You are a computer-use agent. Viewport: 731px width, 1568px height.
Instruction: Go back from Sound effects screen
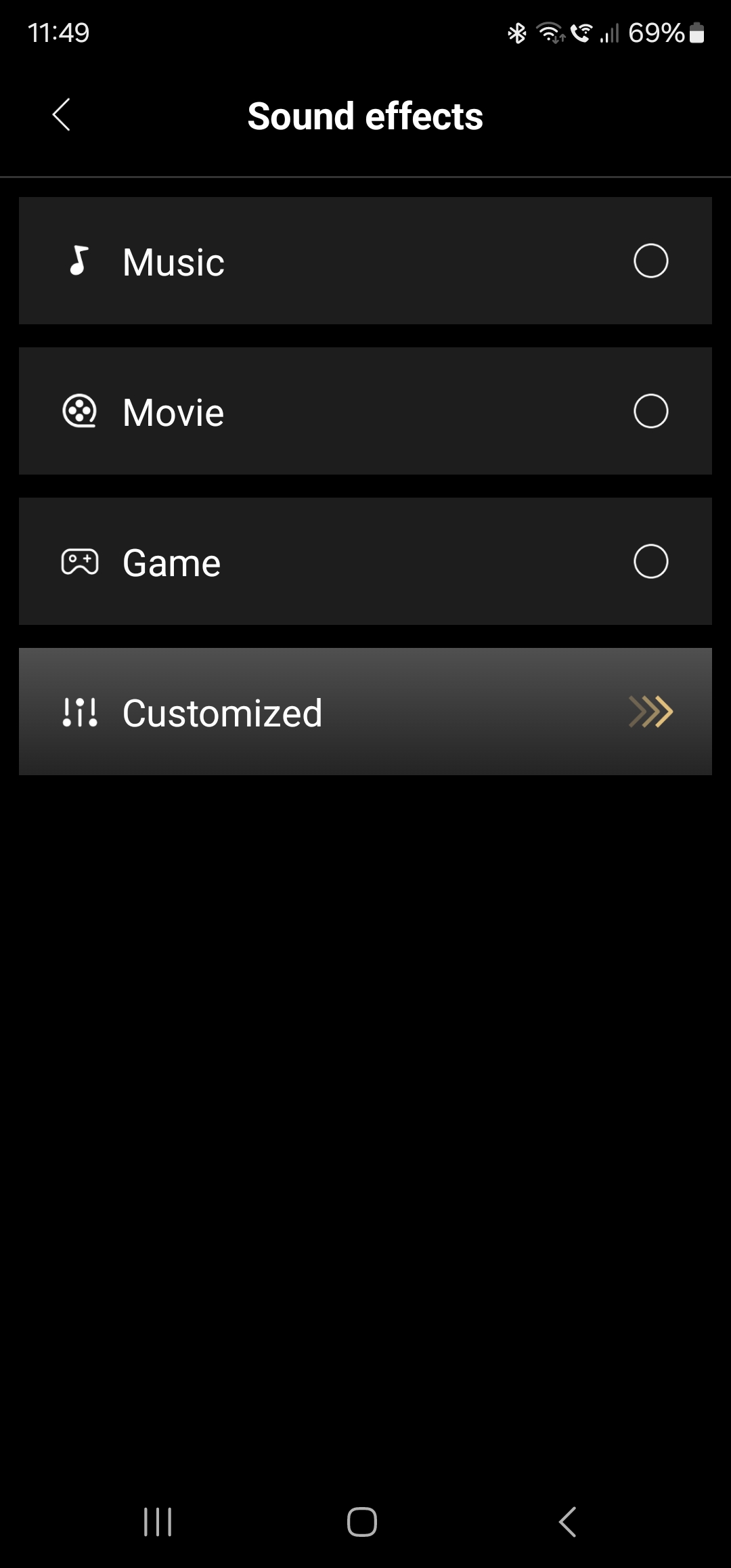coord(62,114)
